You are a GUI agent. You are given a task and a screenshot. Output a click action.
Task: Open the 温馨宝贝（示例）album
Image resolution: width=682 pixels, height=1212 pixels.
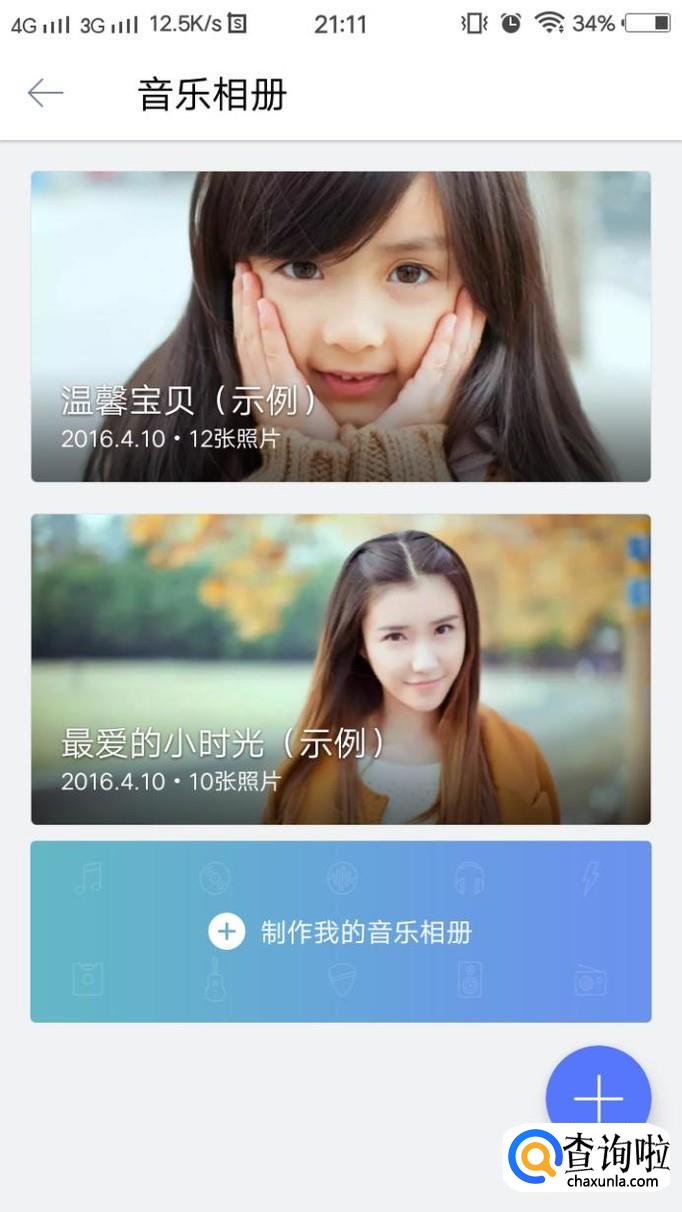(340, 326)
